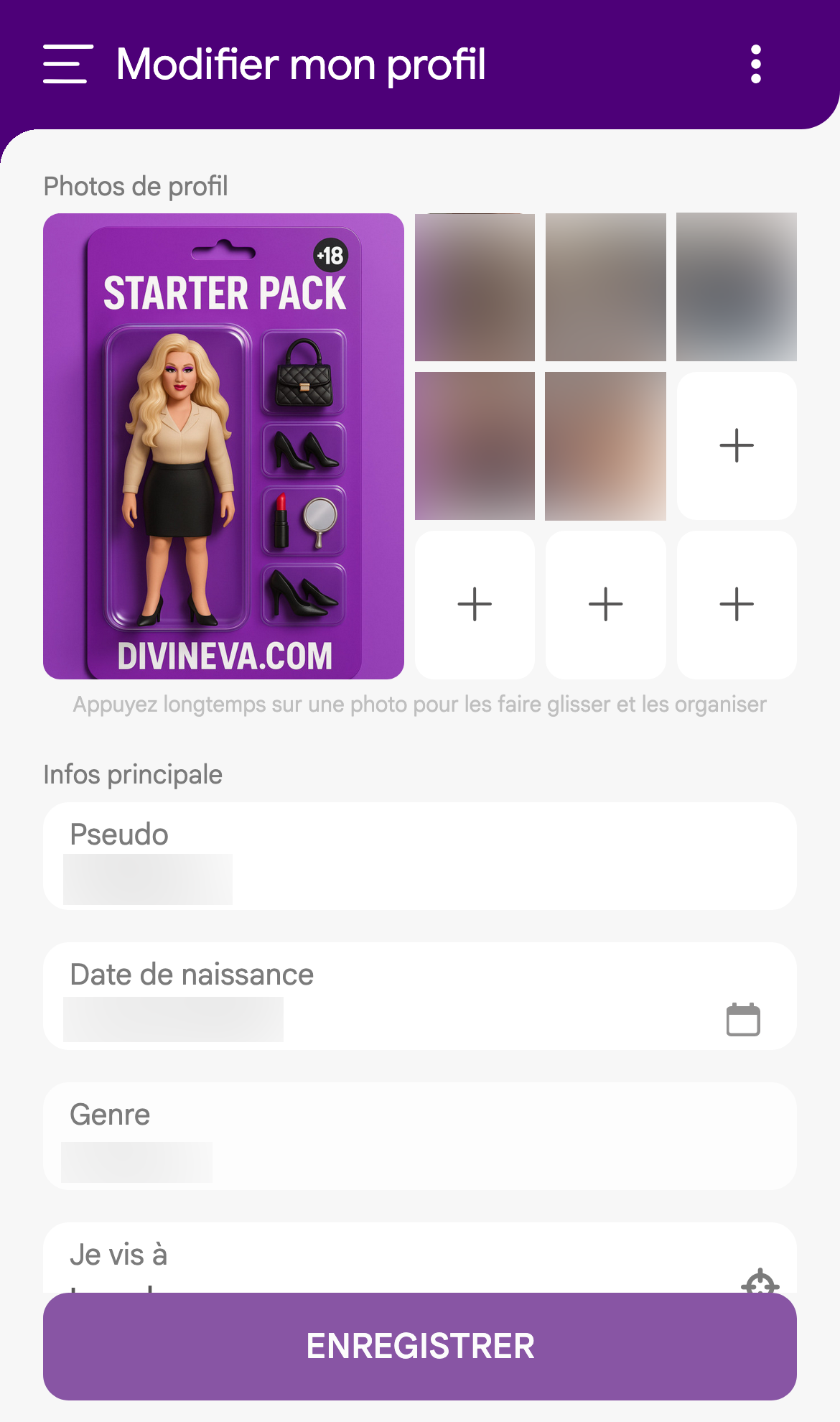
Task: Open the hamburger navigation menu
Action: click(68, 64)
